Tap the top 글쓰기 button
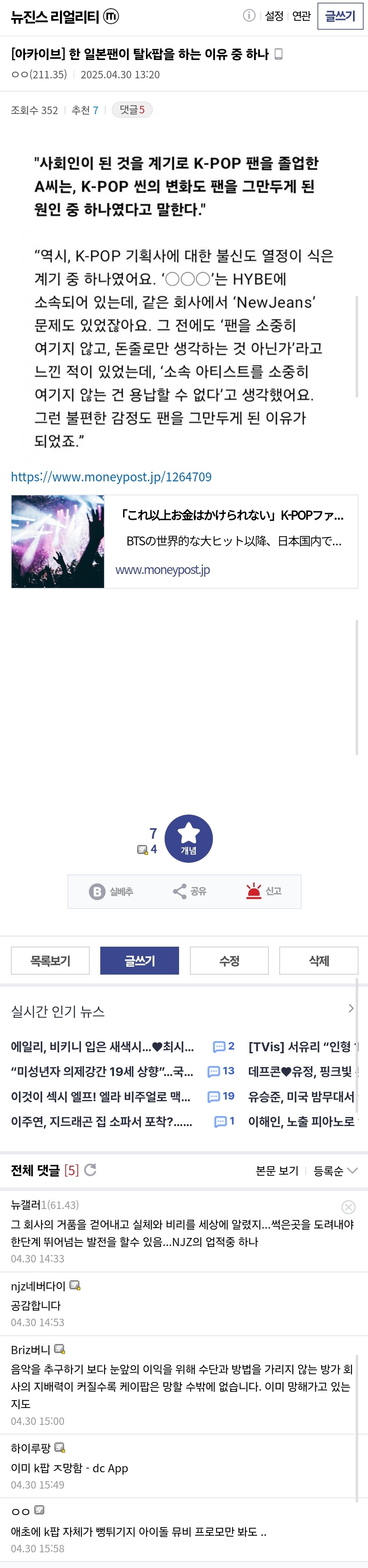Screen dimensions: 368x1568 pyautogui.click(x=340, y=16)
